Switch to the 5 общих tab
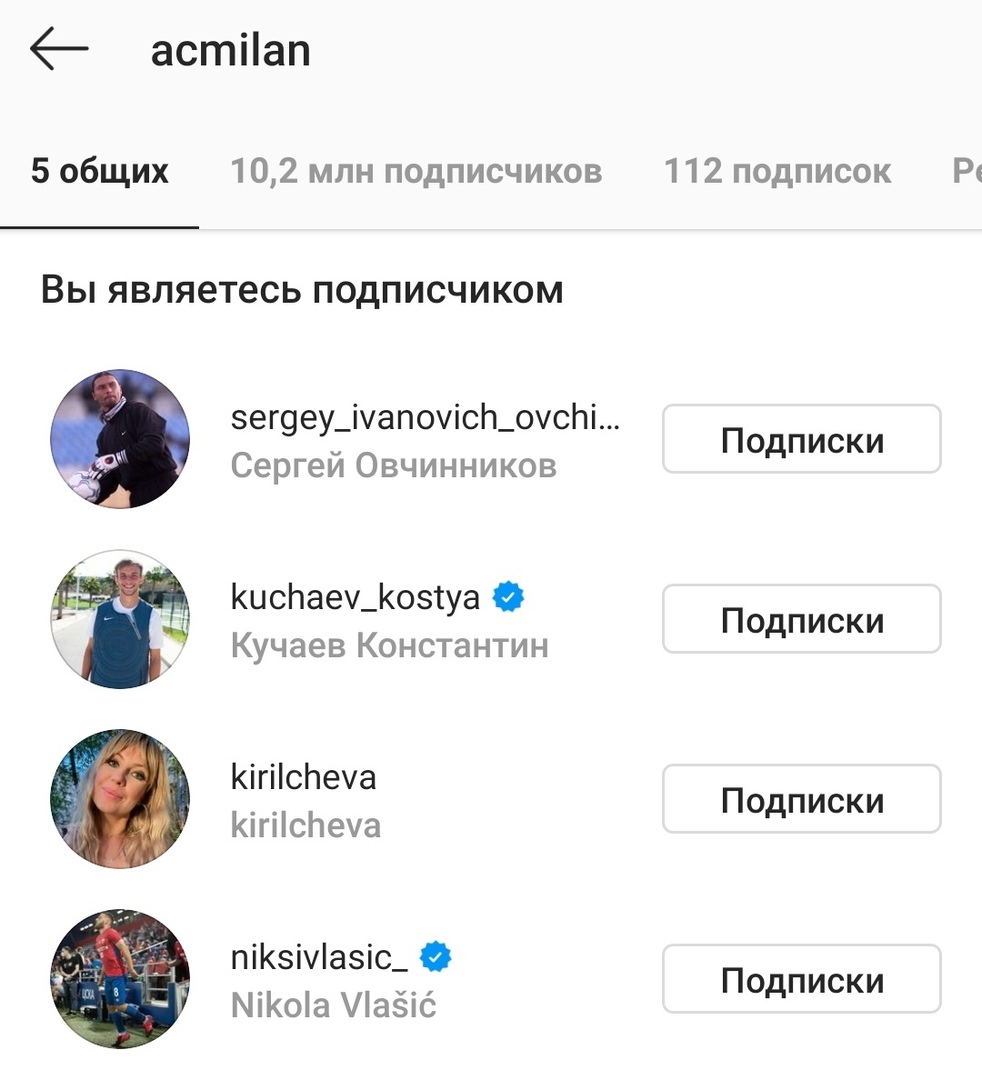The width and height of the screenshot is (982, 1080). point(99,172)
